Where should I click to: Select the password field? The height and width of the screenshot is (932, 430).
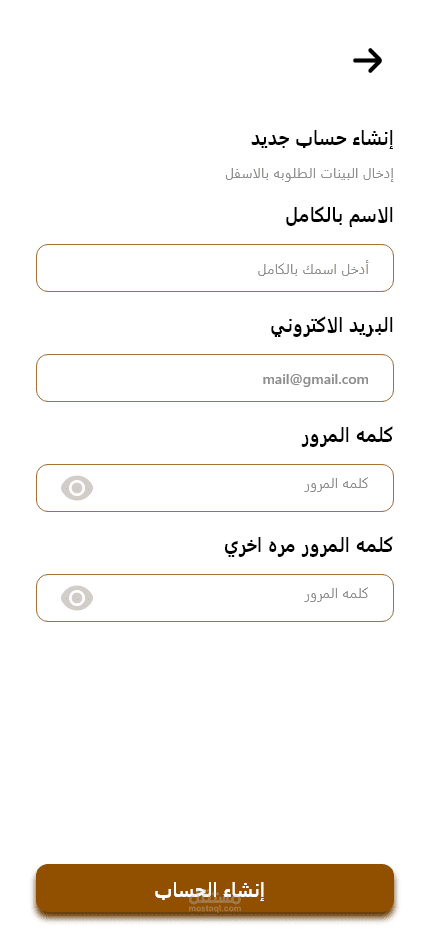click(x=215, y=488)
